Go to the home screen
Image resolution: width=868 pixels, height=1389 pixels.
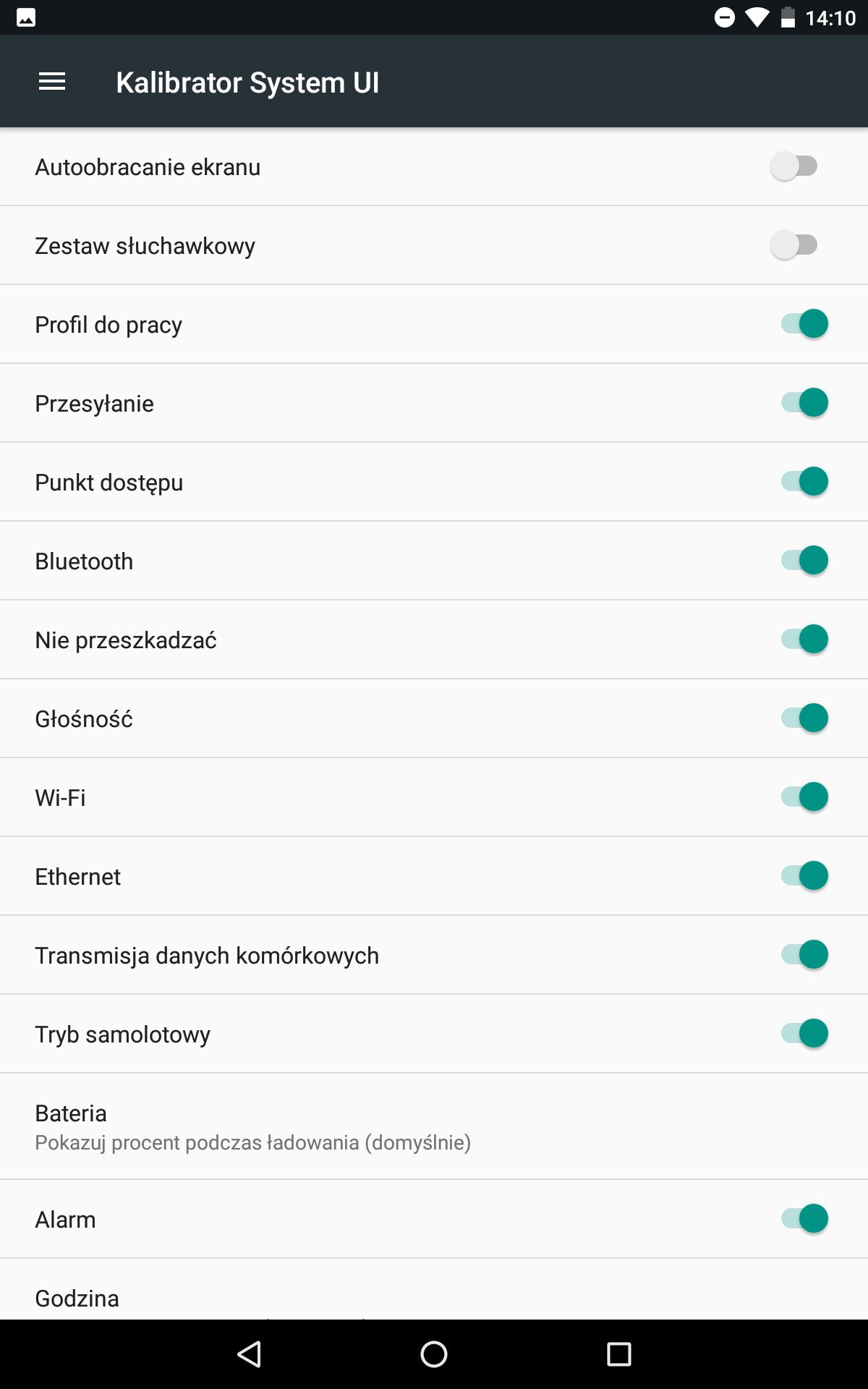[x=434, y=1354]
